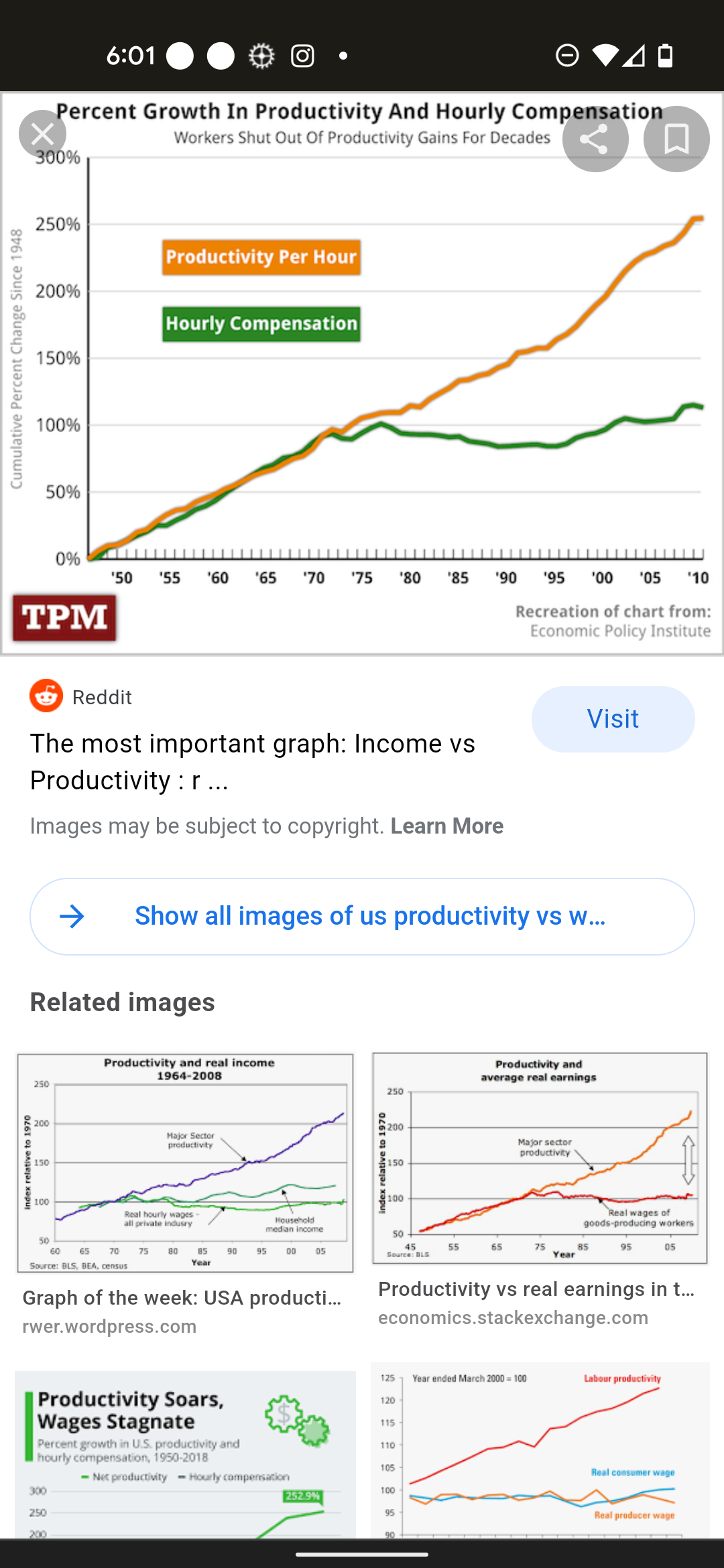
Task: Tap Visit to open Reddit page
Action: tap(613, 719)
